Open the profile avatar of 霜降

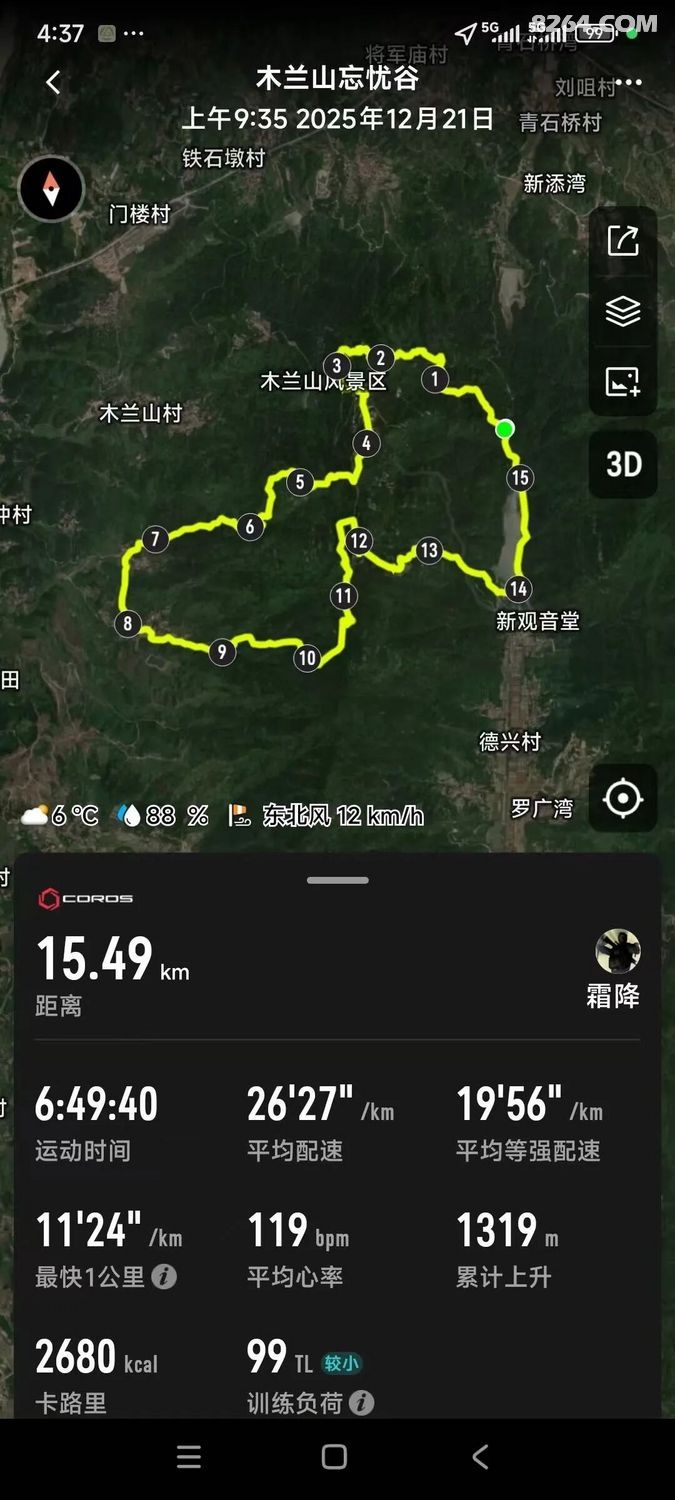click(617, 951)
